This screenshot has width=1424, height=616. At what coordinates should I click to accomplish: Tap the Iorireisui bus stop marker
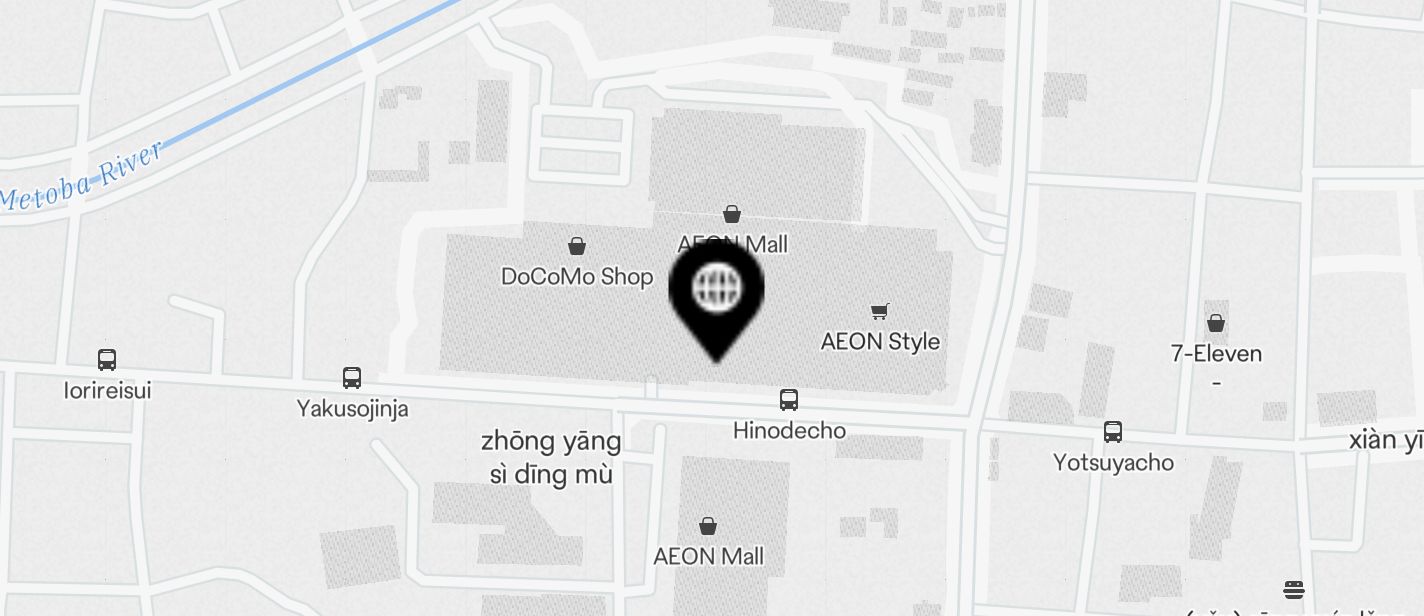107,360
